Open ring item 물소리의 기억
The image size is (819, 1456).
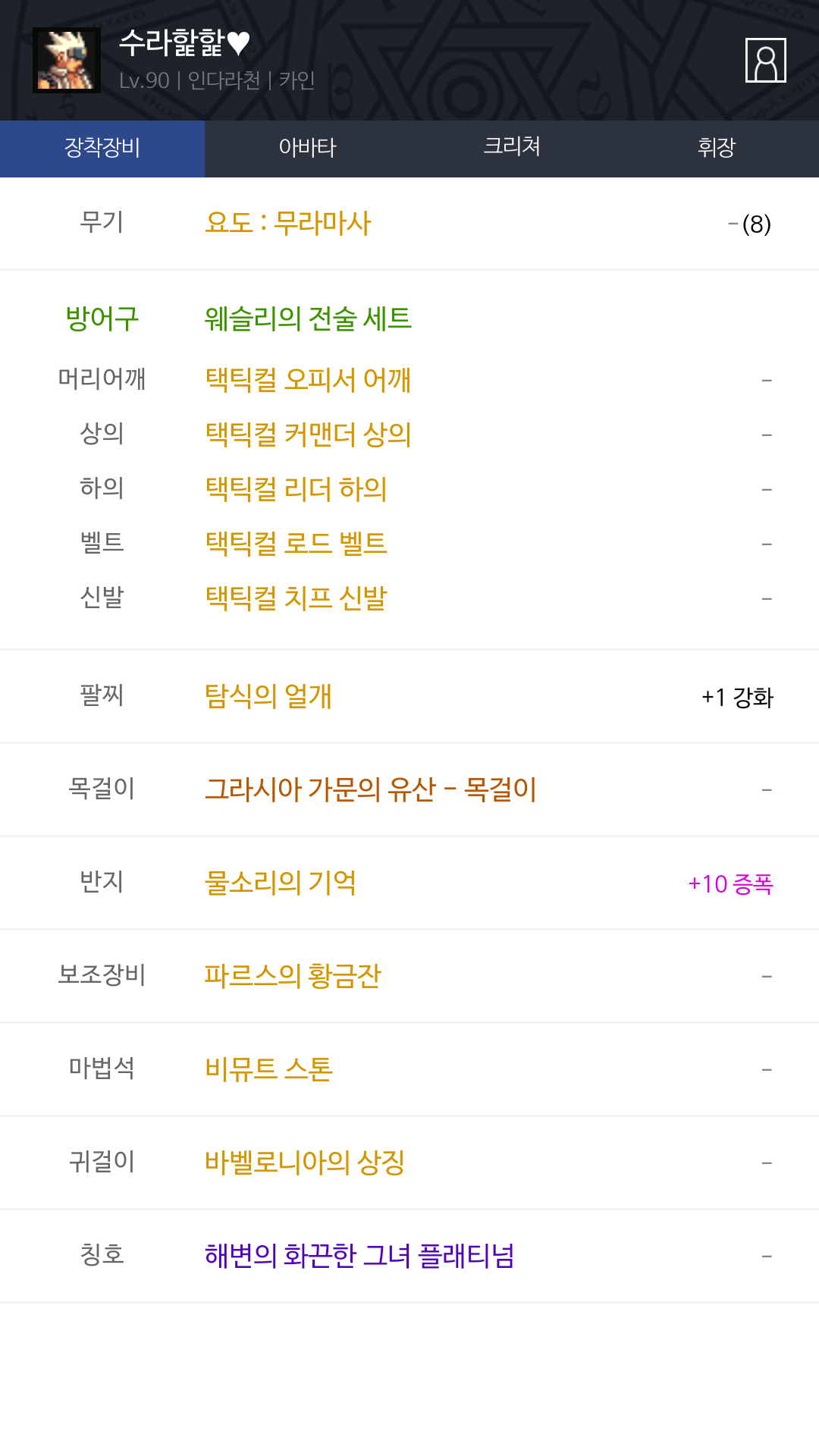coord(281,883)
